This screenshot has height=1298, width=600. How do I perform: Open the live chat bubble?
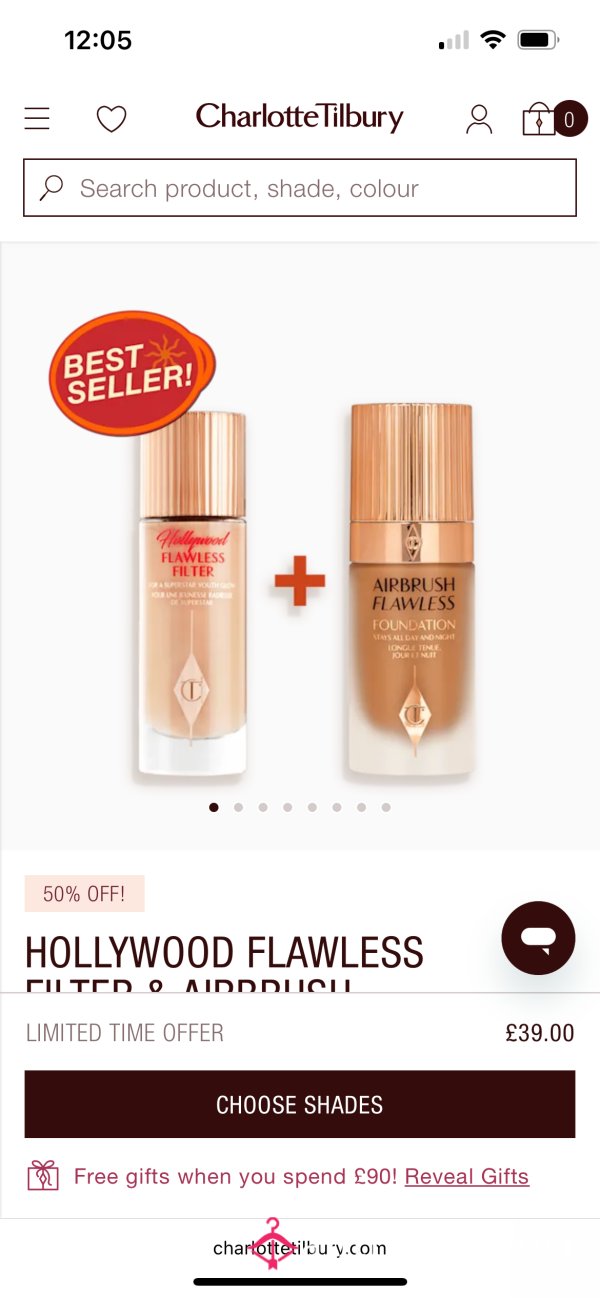[538, 938]
